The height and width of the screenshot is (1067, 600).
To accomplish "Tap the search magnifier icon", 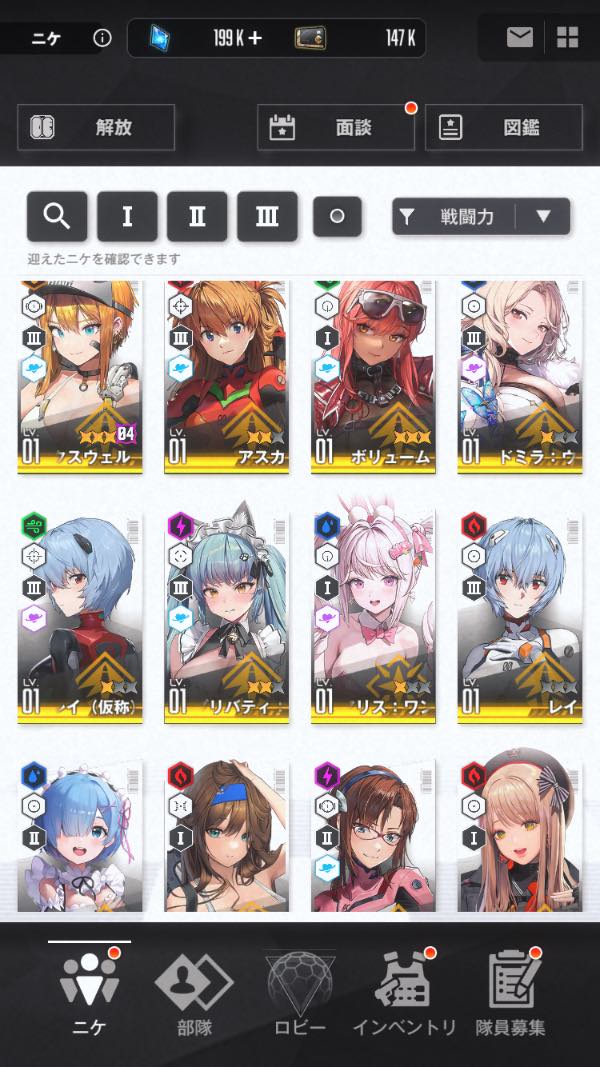I will 57,216.
